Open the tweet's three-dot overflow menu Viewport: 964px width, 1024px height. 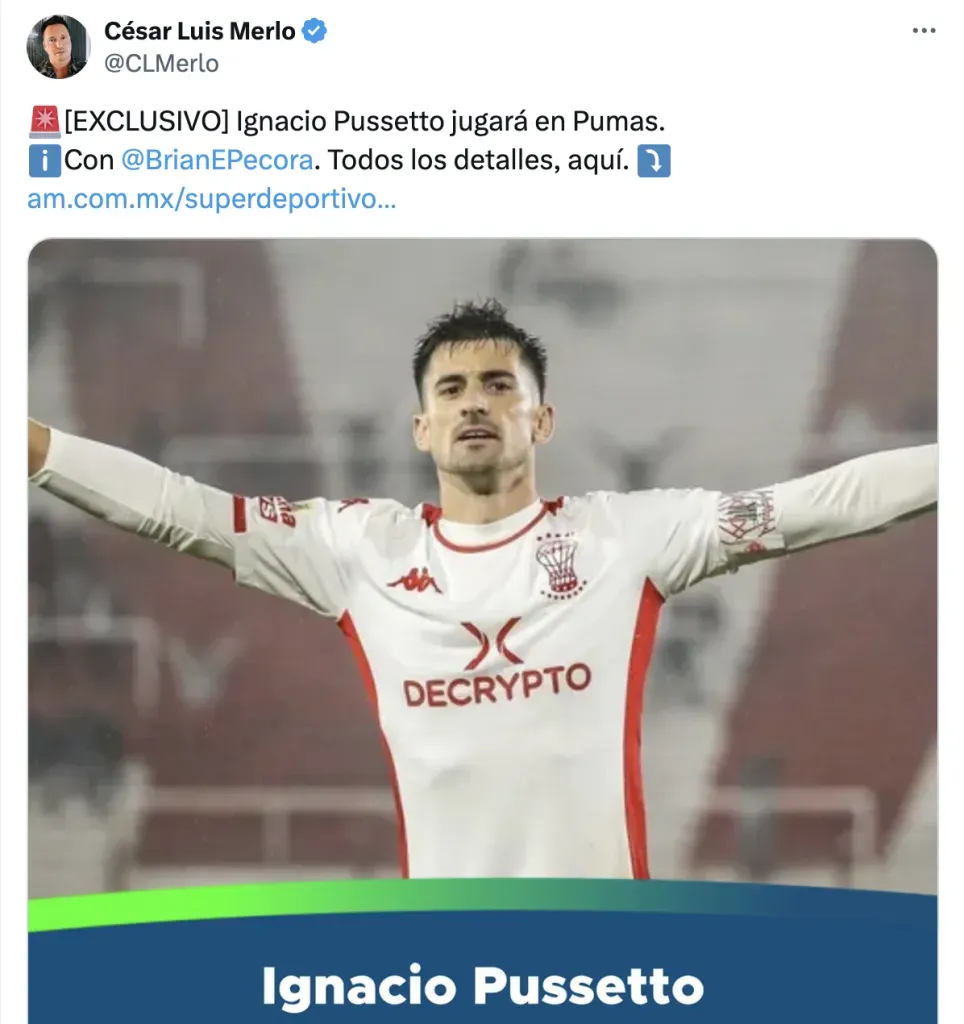pyautogui.click(x=924, y=32)
